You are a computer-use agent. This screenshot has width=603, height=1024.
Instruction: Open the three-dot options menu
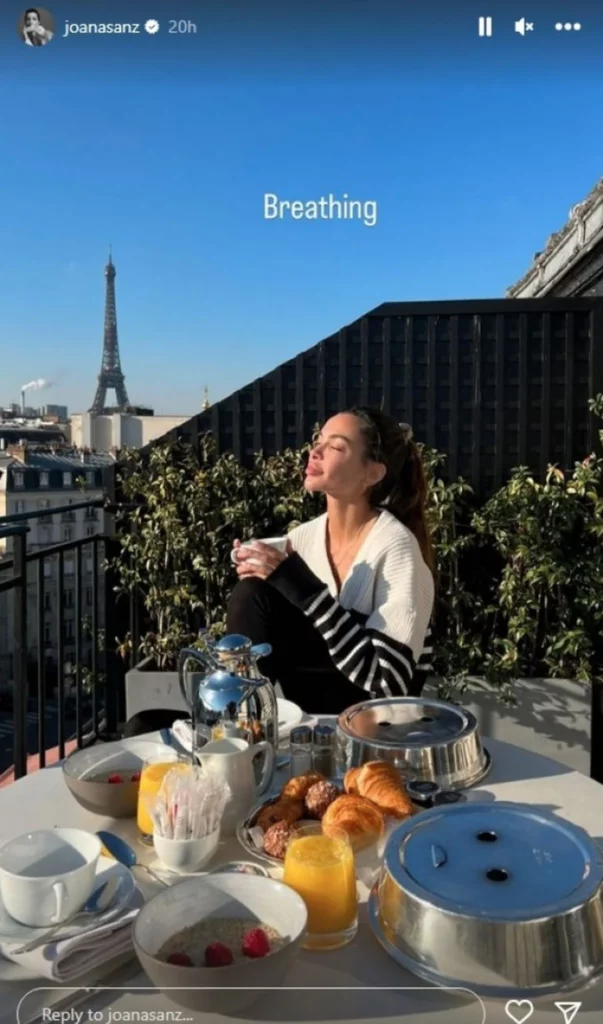568,27
